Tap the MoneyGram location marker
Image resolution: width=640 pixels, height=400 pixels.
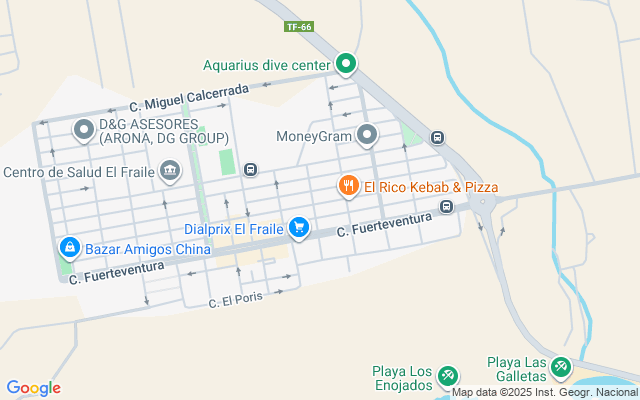367,134
